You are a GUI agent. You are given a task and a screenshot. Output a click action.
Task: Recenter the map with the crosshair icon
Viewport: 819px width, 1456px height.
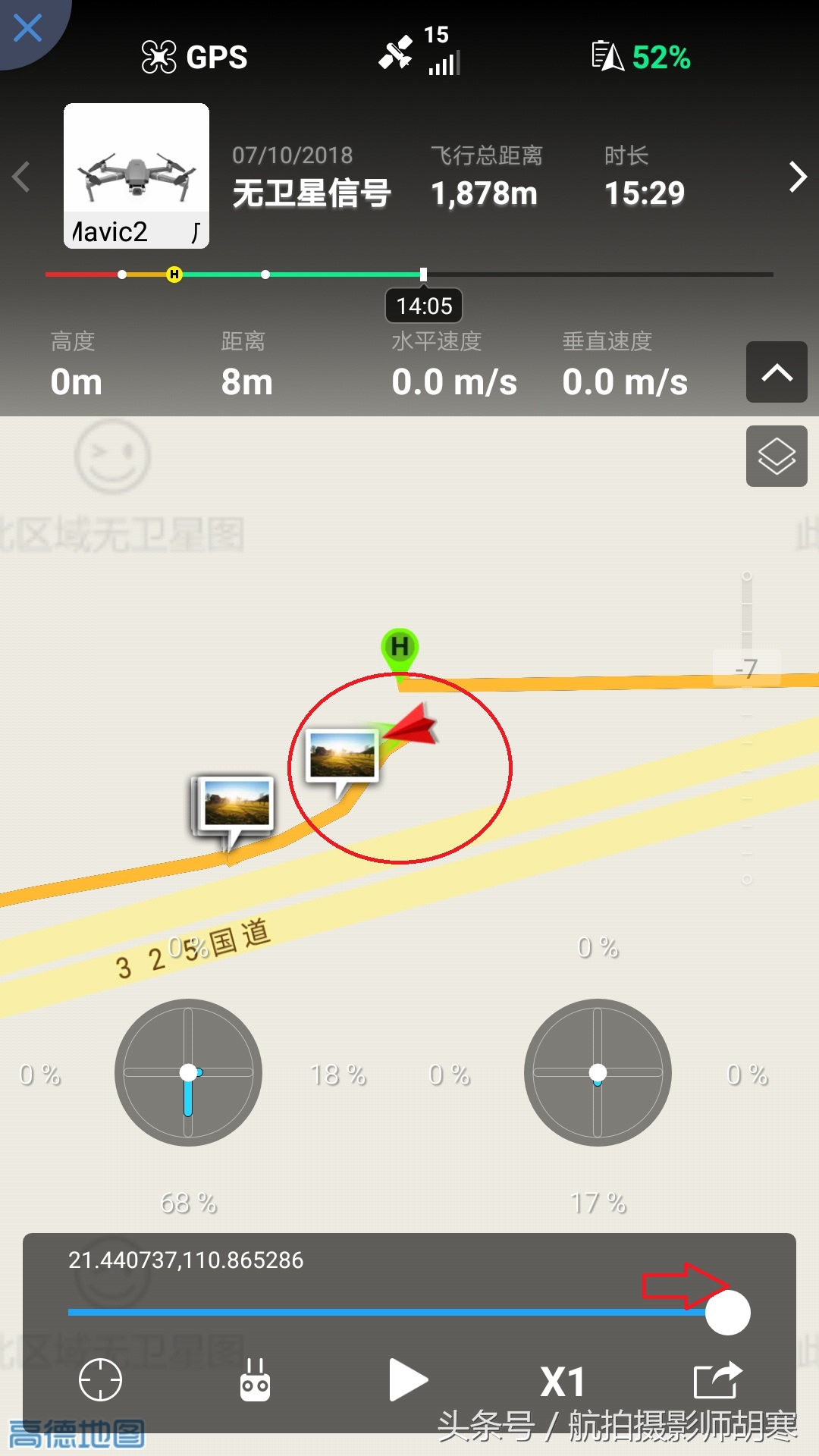(100, 1380)
